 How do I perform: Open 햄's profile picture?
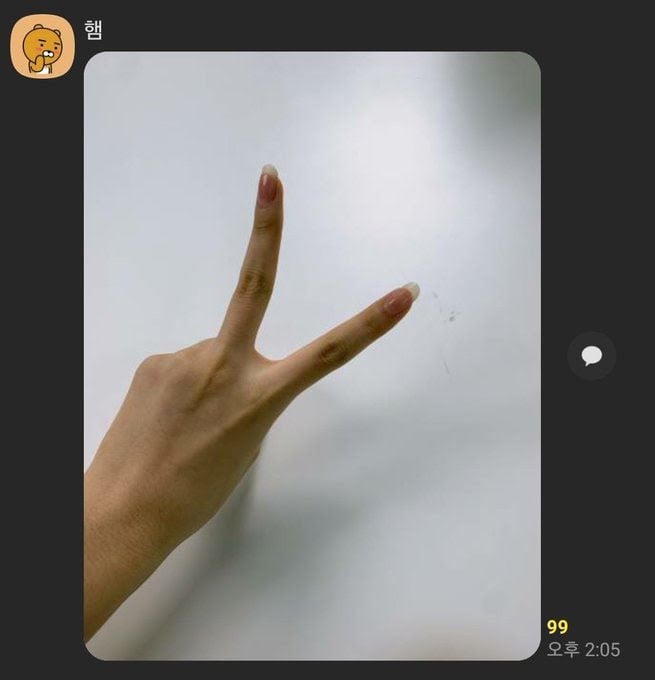[42, 45]
